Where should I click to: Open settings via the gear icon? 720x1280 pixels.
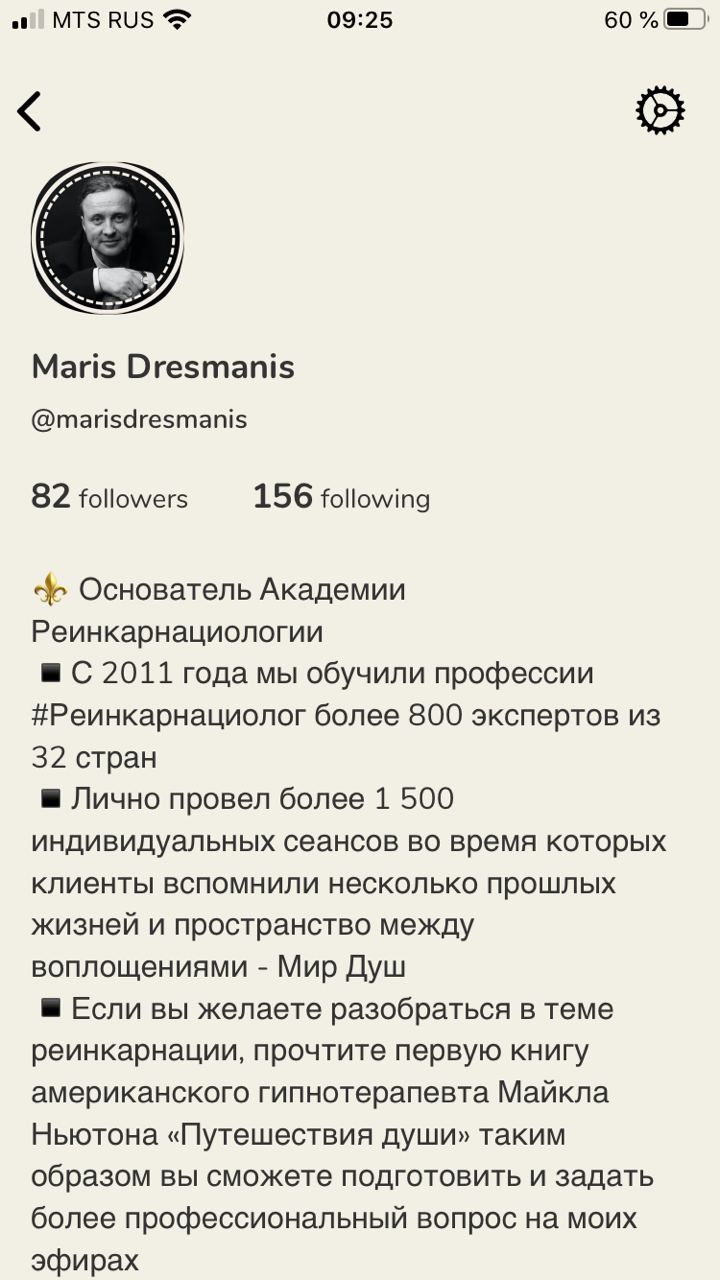click(x=660, y=110)
